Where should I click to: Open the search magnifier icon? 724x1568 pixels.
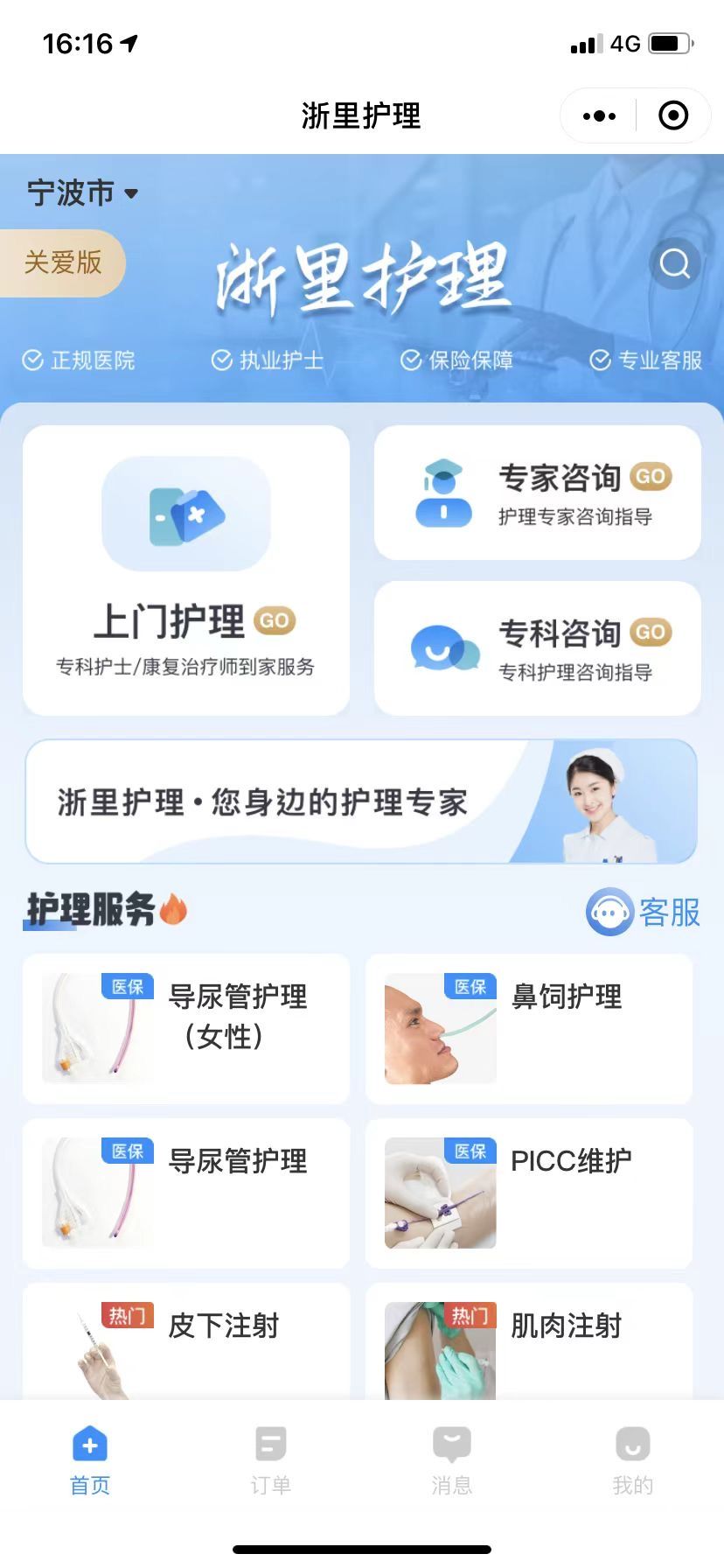pyautogui.click(x=674, y=262)
